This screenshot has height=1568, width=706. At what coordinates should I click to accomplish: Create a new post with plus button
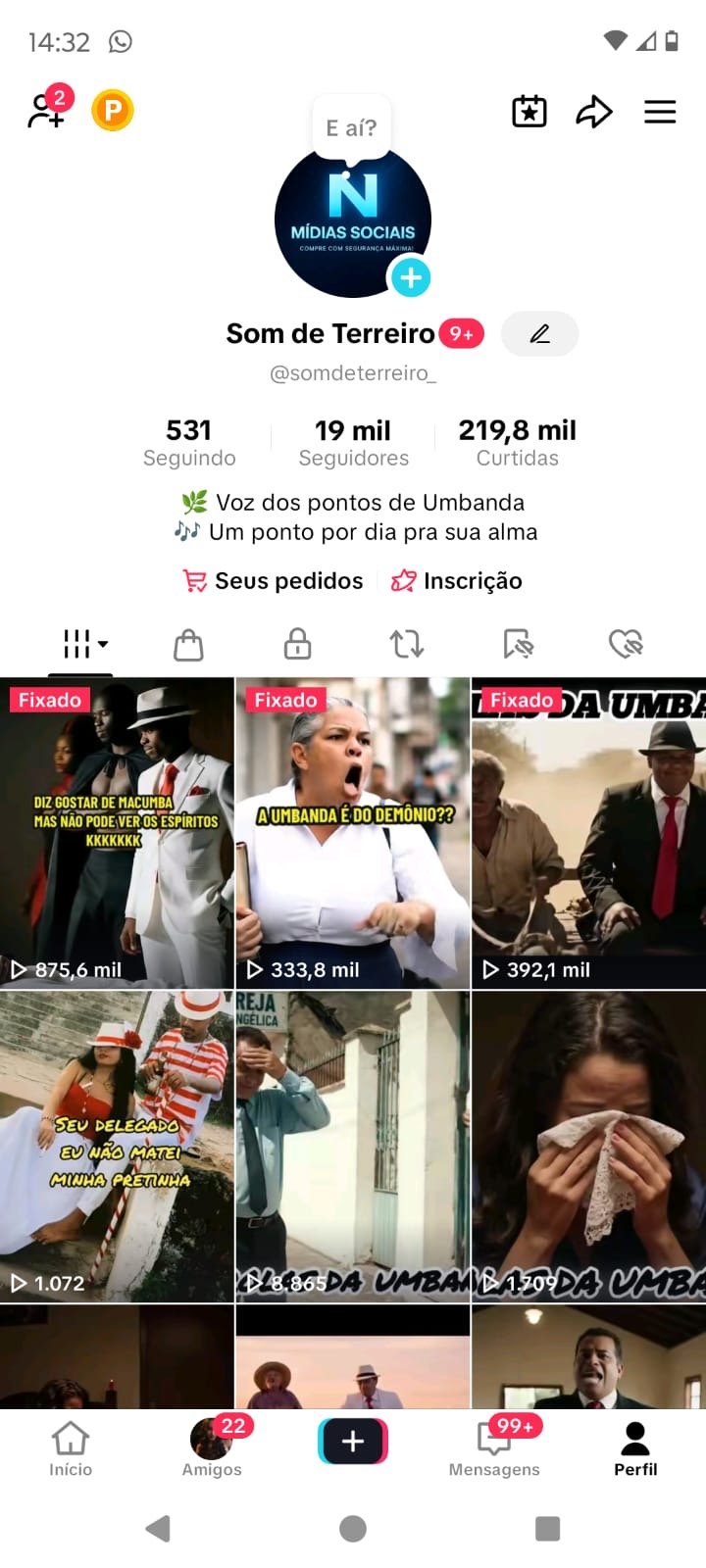[353, 1442]
